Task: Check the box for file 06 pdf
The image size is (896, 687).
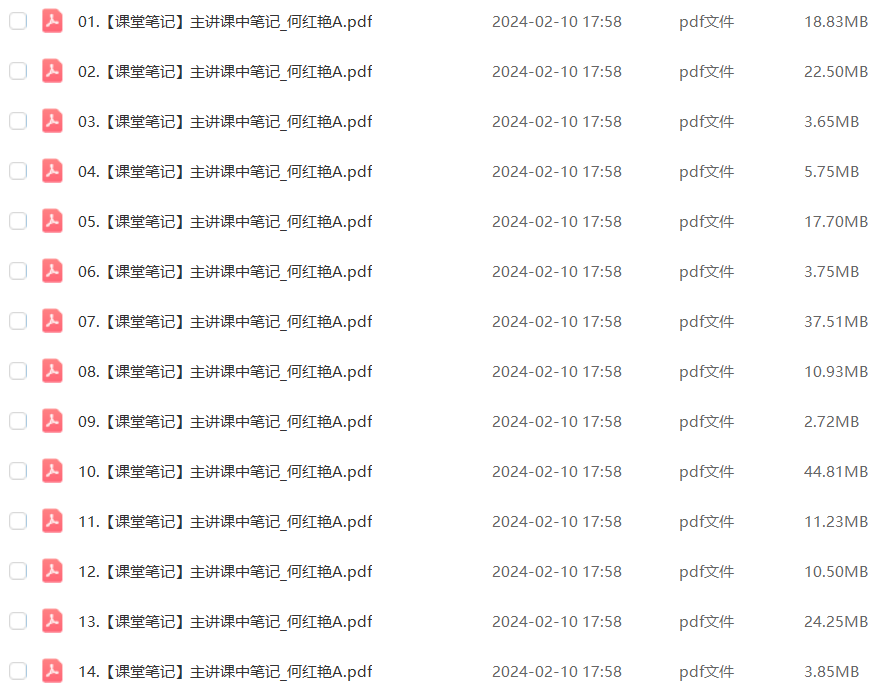Action: (18, 271)
